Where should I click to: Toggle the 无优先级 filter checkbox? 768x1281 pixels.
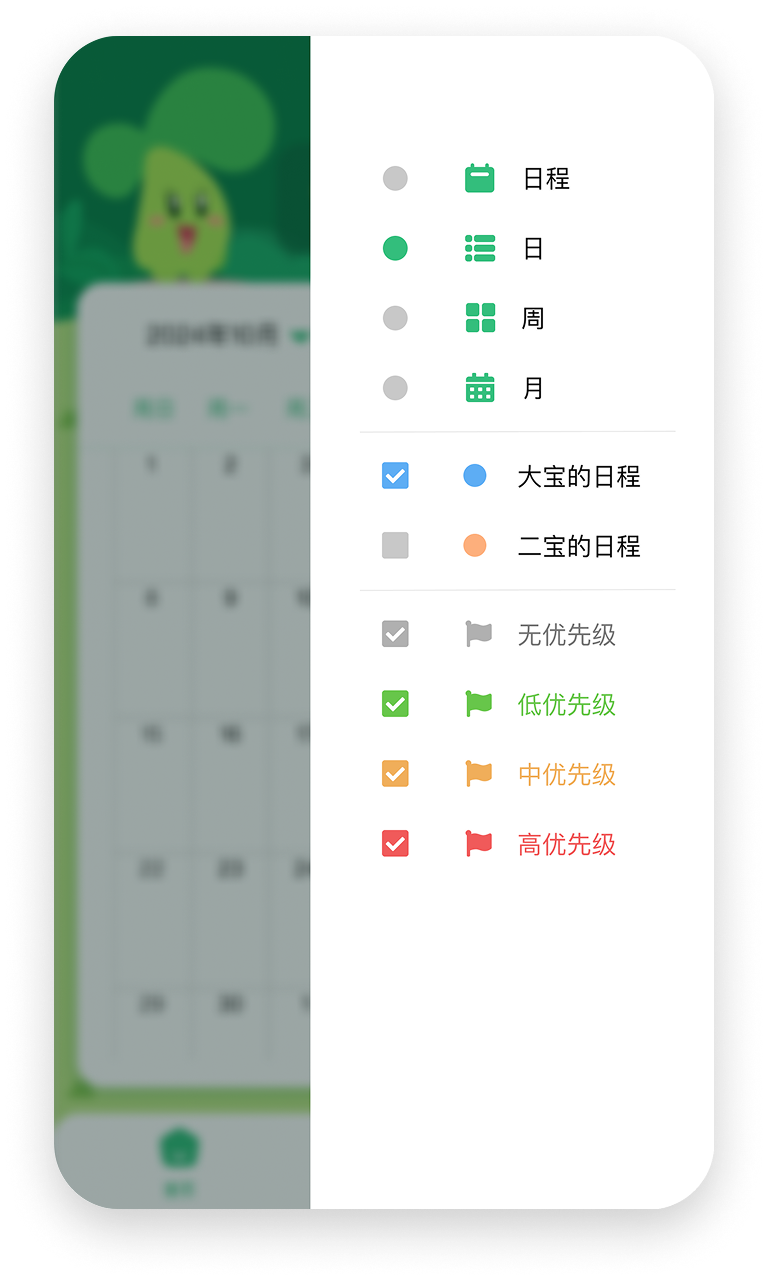pyautogui.click(x=395, y=634)
